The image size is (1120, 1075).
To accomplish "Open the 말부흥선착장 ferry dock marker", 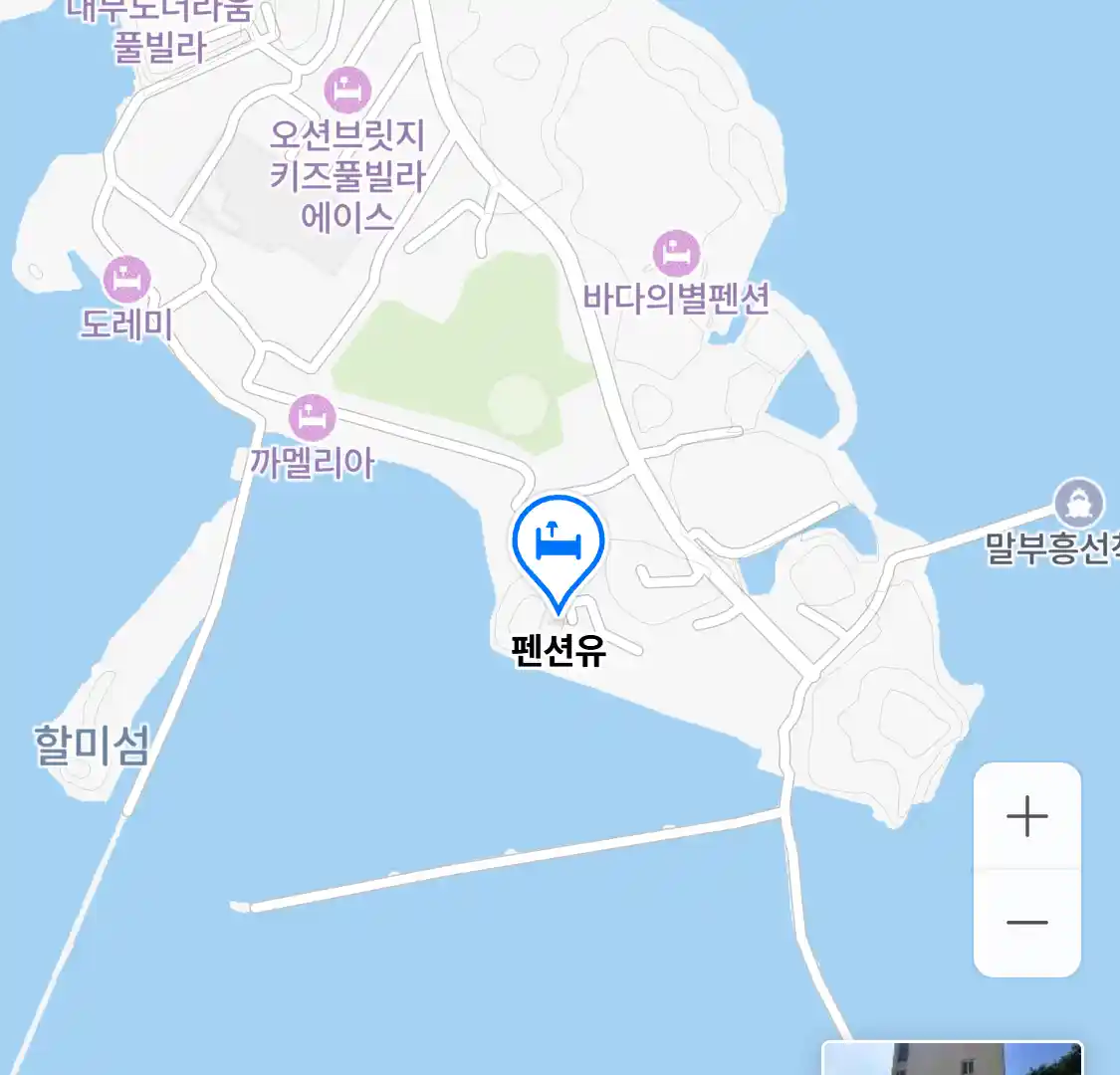I will point(1079,503).
